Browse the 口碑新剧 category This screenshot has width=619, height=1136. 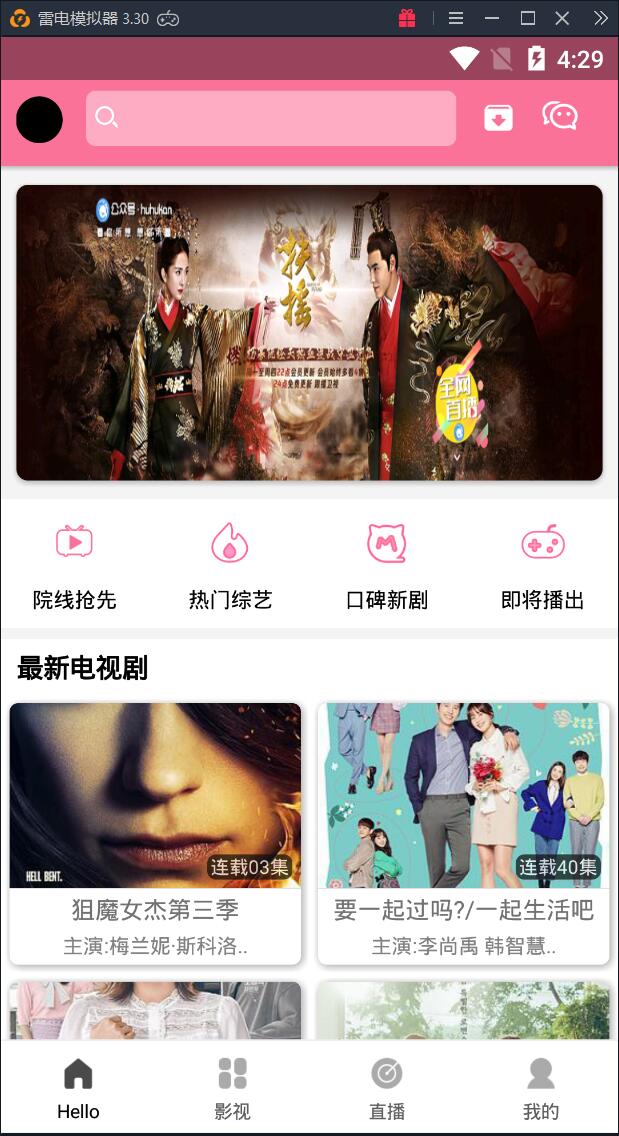(x=387, y=566)
